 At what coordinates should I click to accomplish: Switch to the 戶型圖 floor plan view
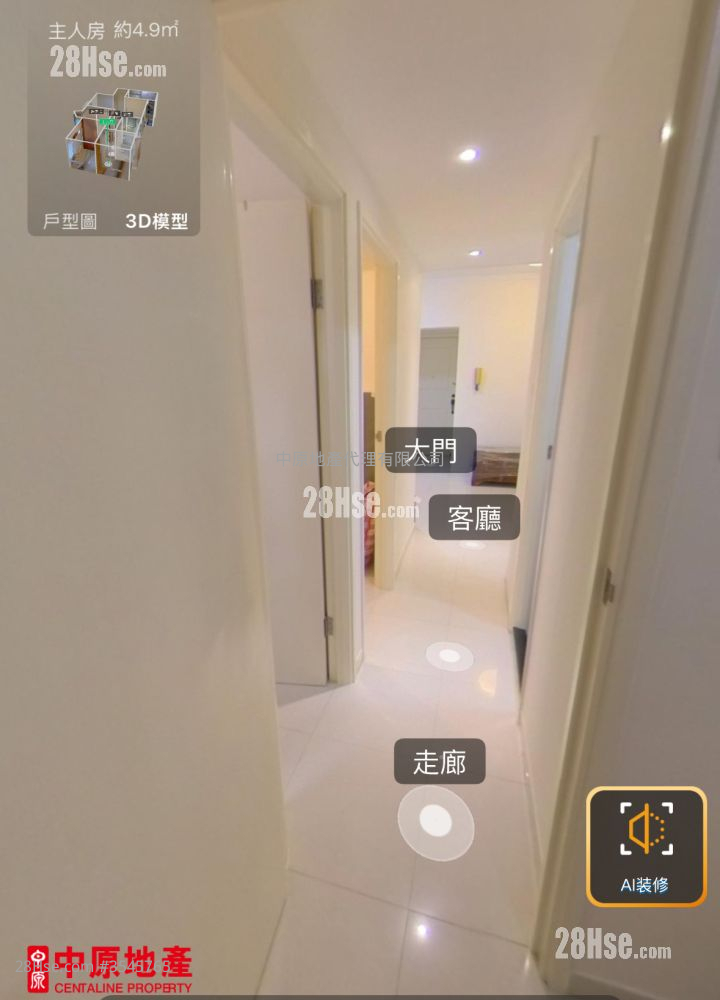[x=70, y=222]
